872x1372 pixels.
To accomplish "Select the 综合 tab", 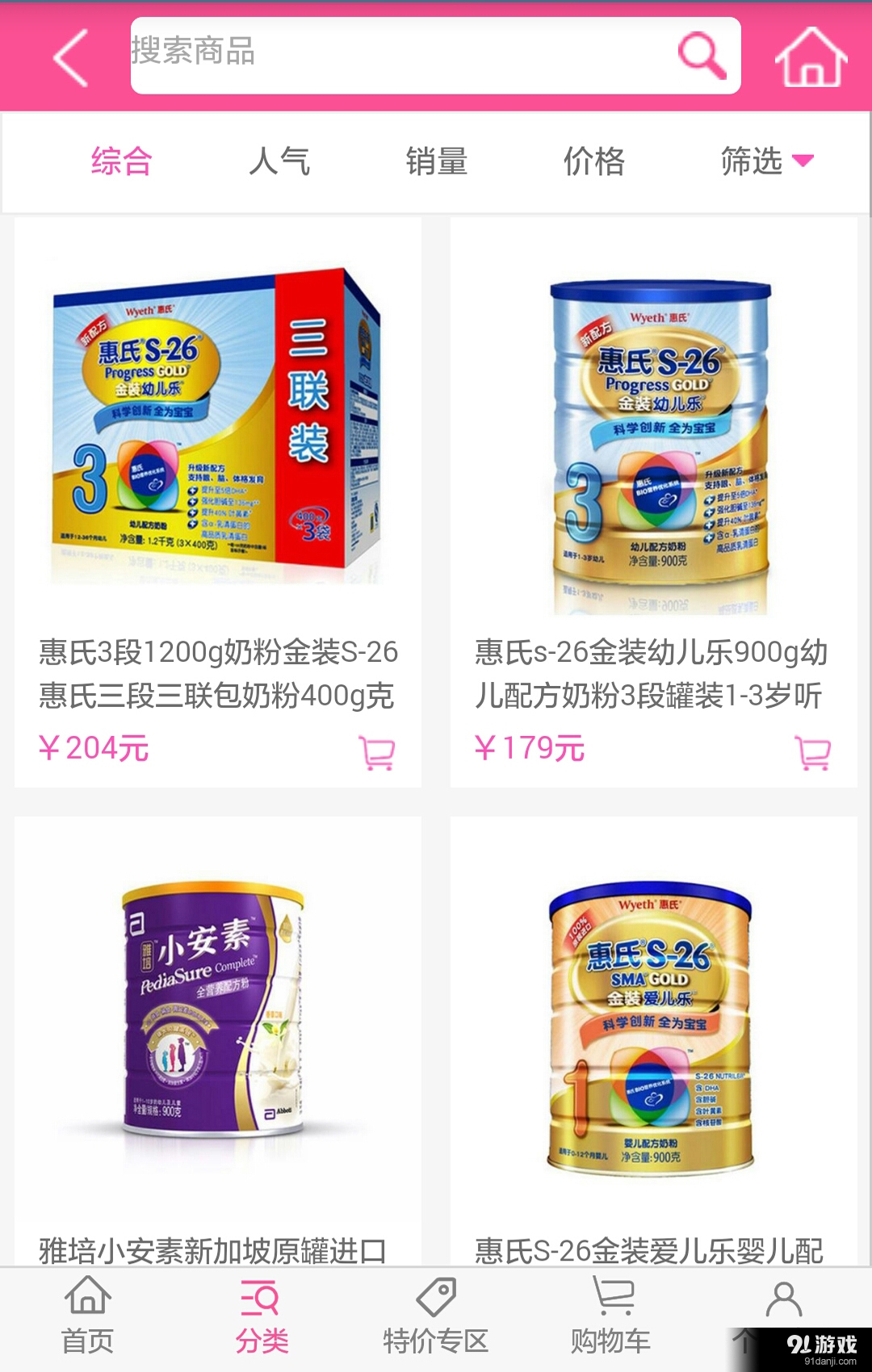I will tap(121, 161).
